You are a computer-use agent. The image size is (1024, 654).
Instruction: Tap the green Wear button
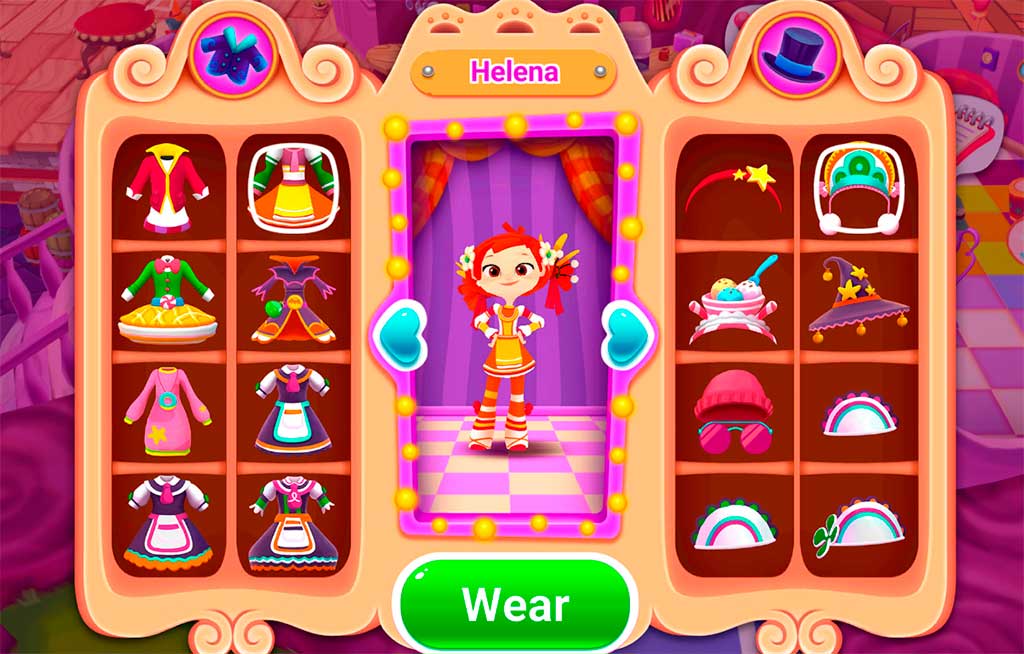click(515, 604)
